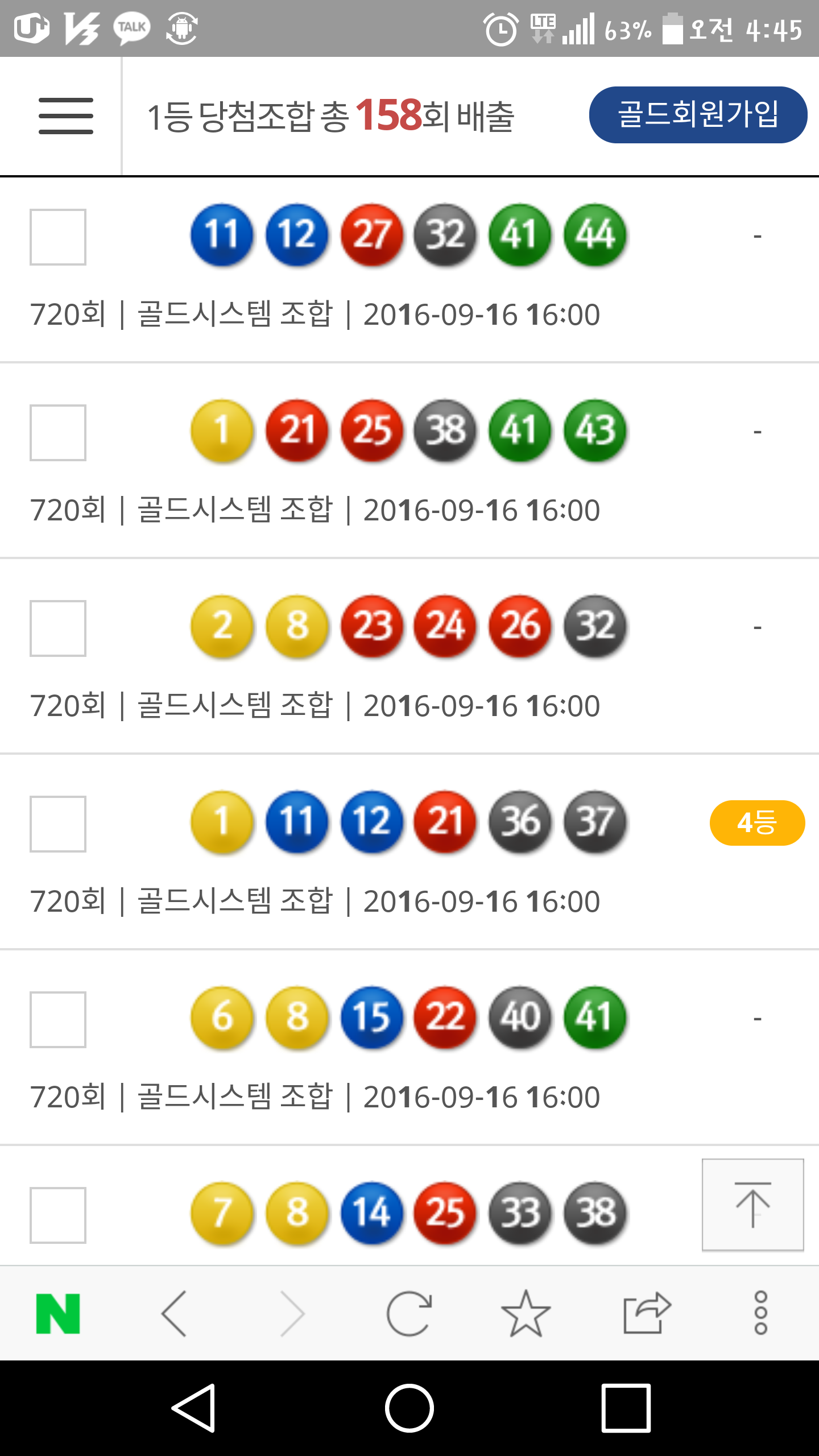Jump to top with the up arrow button
This screenshot has width=819, height=1456.
coord(752,1205)
